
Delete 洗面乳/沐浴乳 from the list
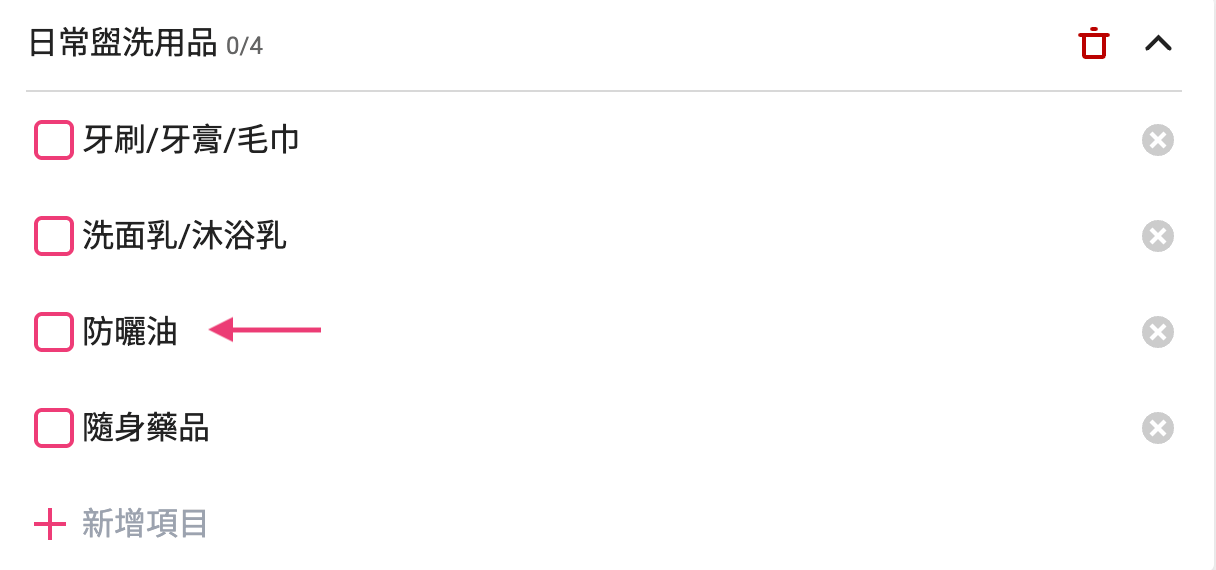1157,236
